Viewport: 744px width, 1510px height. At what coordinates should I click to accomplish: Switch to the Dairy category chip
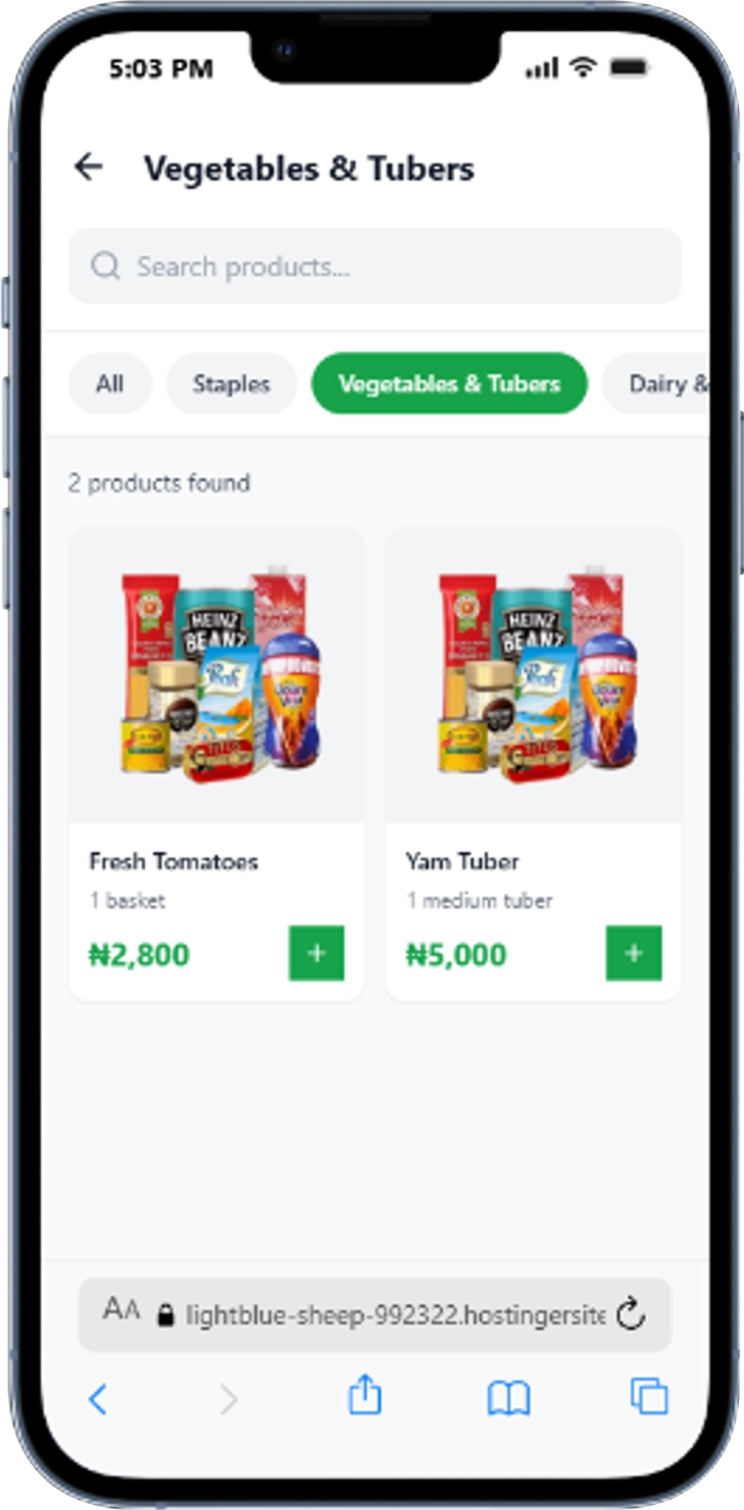[662, 384]
